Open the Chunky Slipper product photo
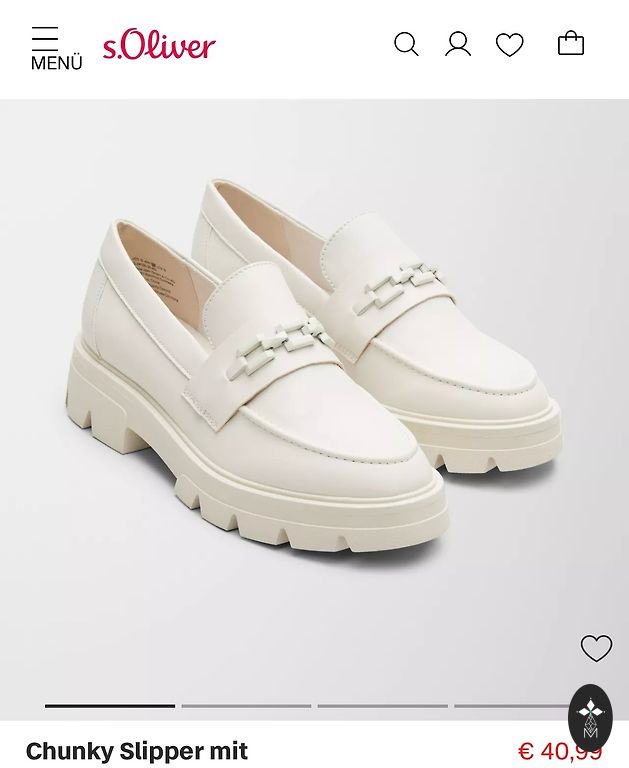The height and width of the screenshot is (768, 629). (x=314, y=380)
